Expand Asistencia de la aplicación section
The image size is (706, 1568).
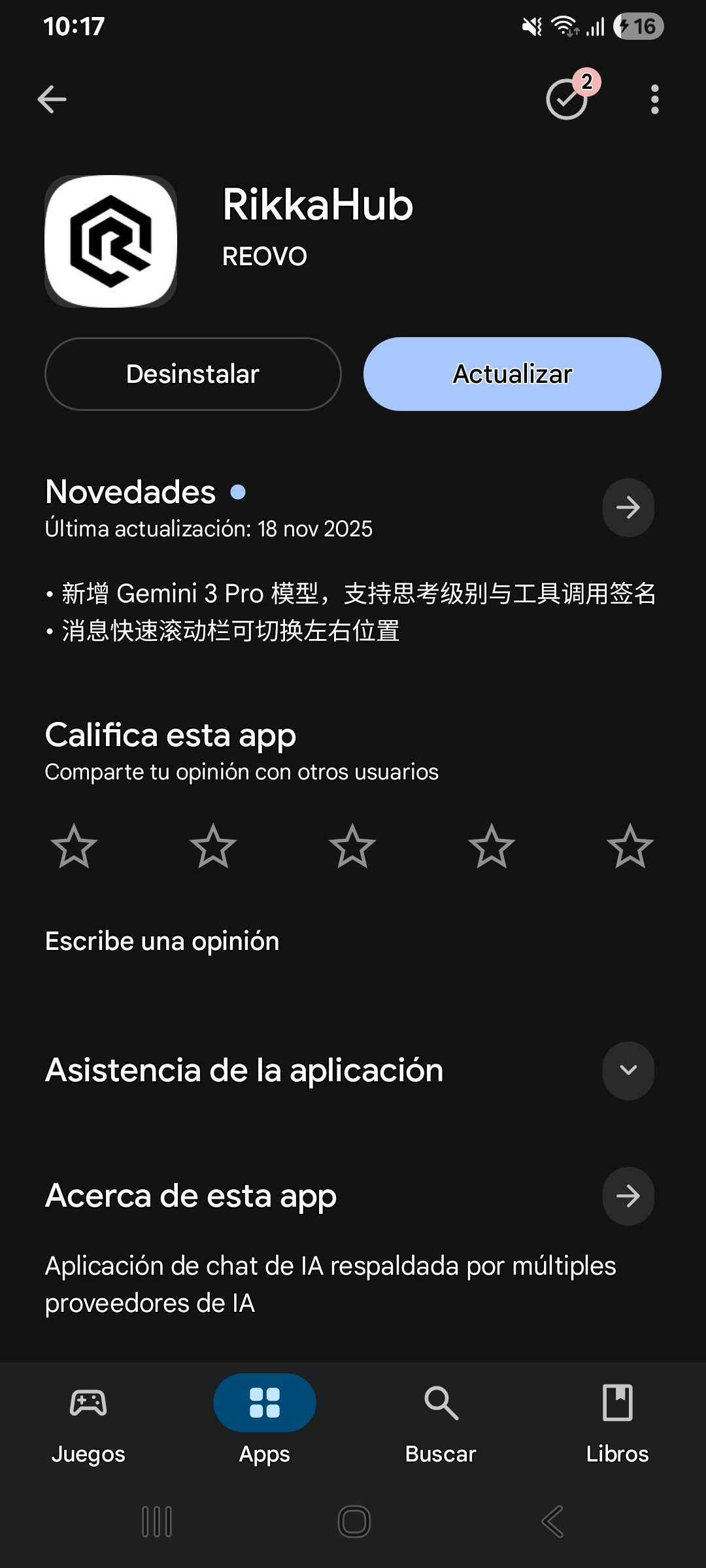tap(628, 1070)
